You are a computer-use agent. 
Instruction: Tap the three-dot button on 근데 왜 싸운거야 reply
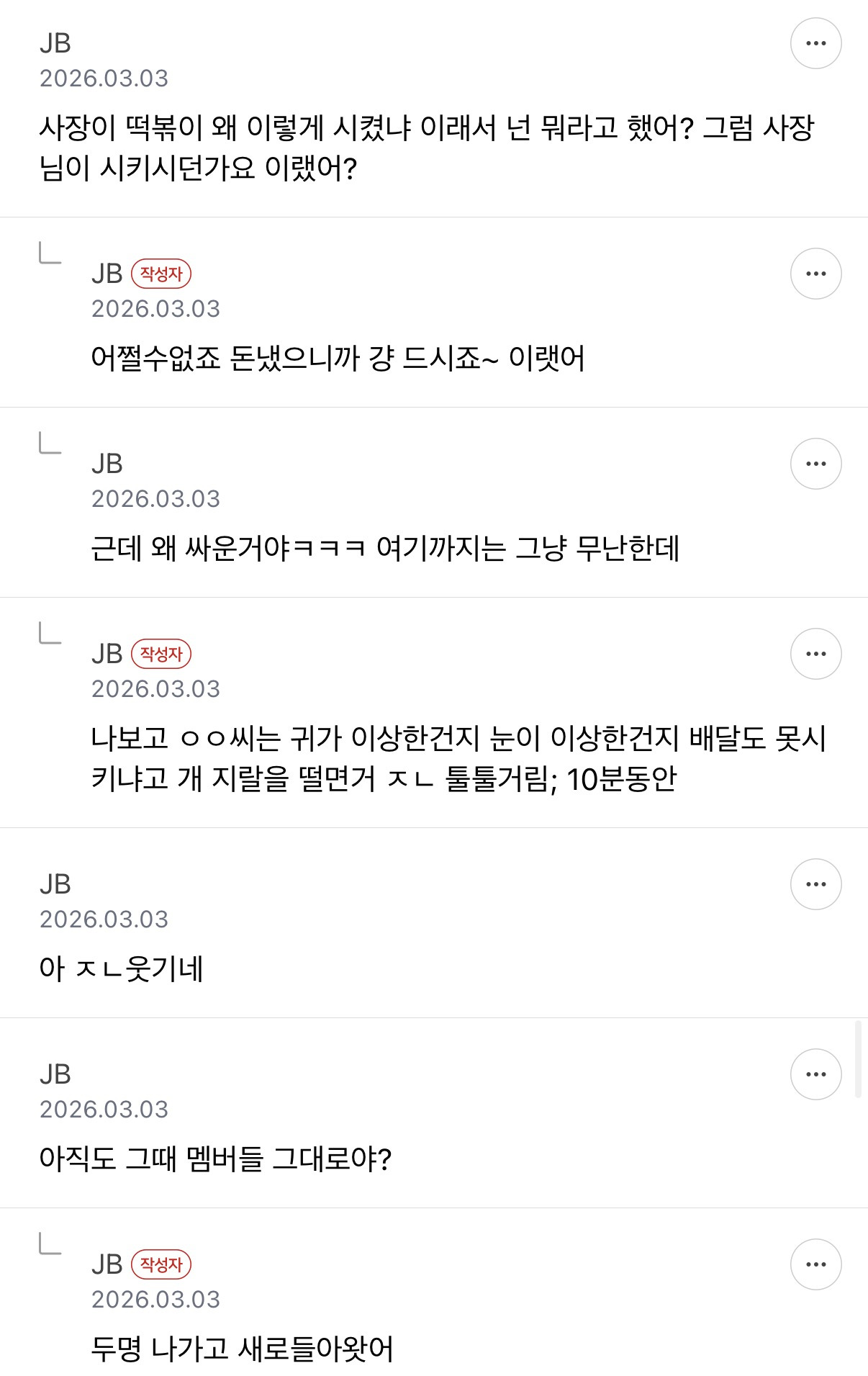click(815, 464)
